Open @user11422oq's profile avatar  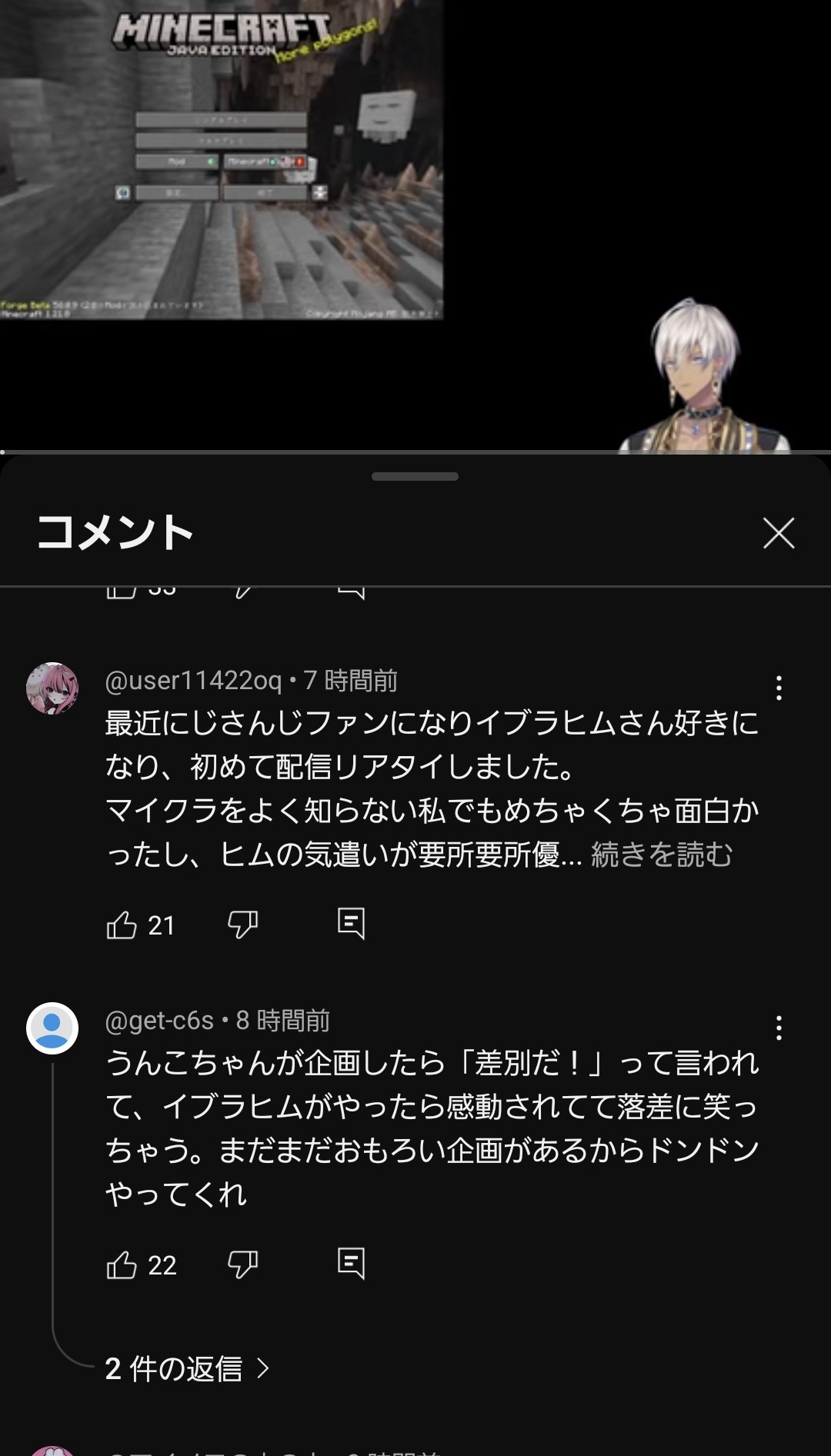[x=52, y=688]
